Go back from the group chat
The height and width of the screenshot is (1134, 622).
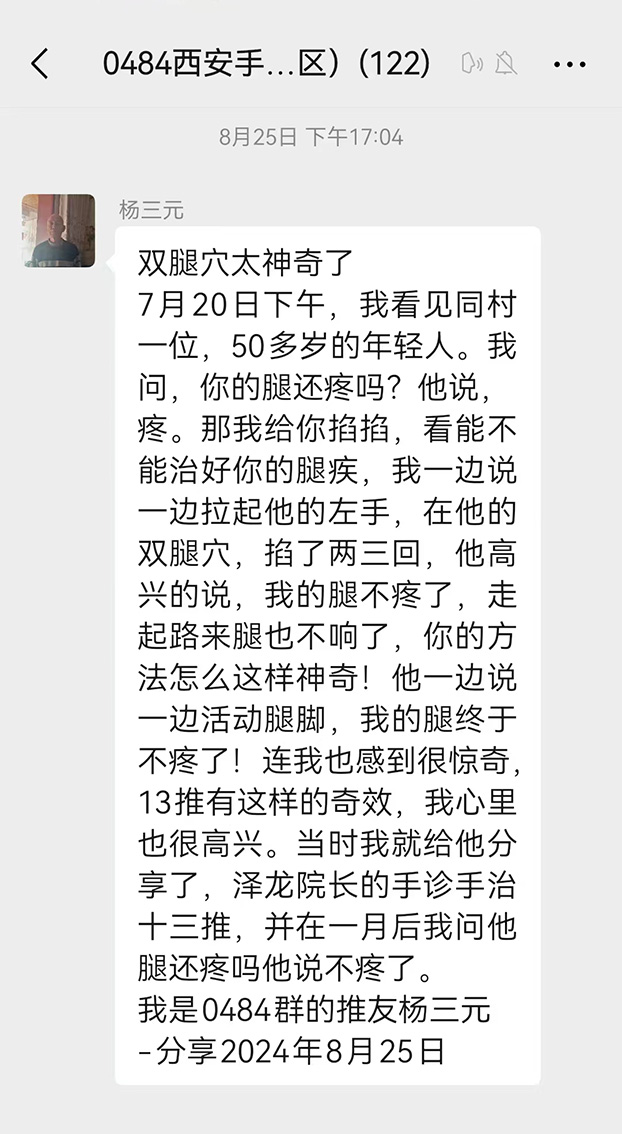coord(39,65)
